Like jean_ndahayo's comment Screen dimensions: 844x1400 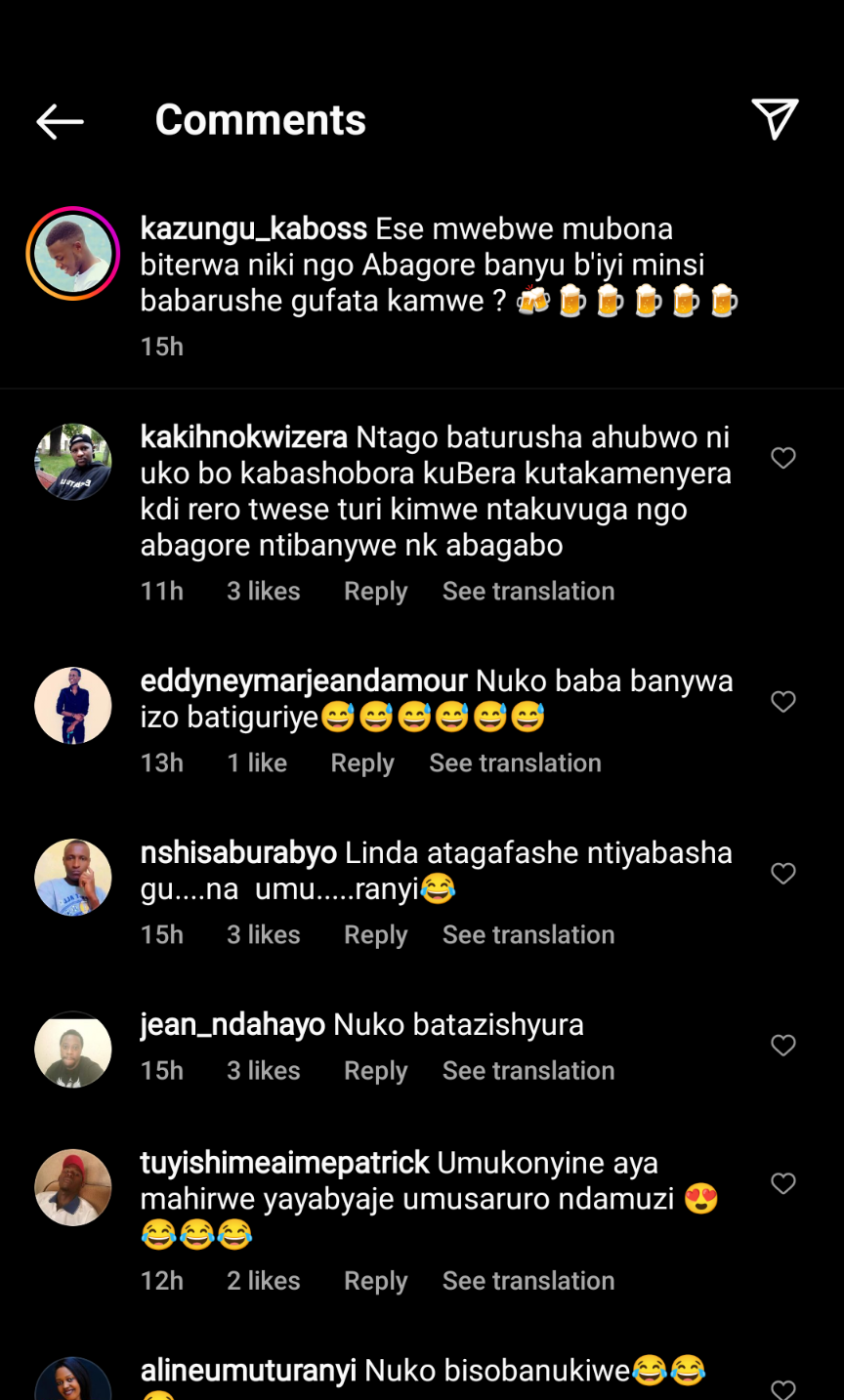(x=783, y=1046)
